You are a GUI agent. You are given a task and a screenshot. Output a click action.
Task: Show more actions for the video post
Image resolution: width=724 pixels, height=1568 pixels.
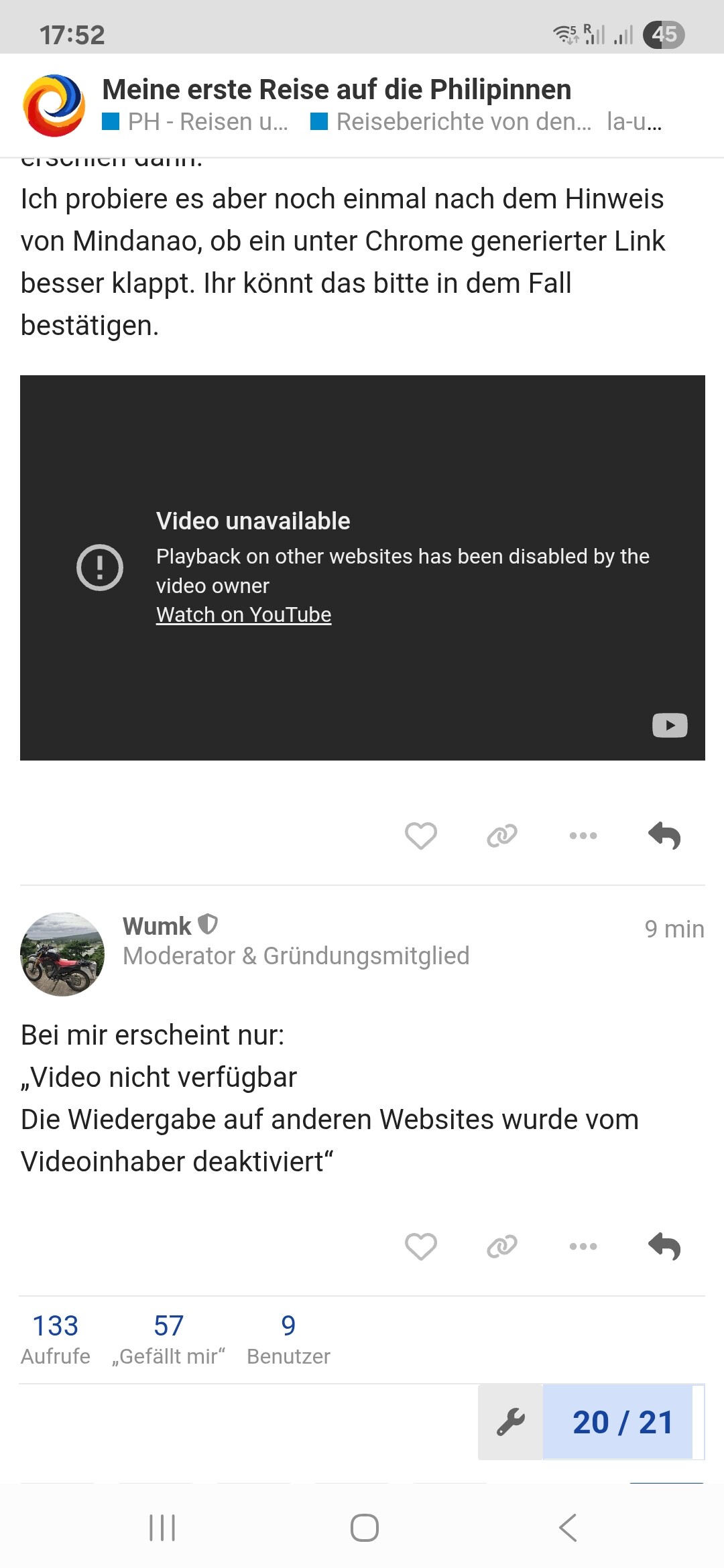coord(583,836)
